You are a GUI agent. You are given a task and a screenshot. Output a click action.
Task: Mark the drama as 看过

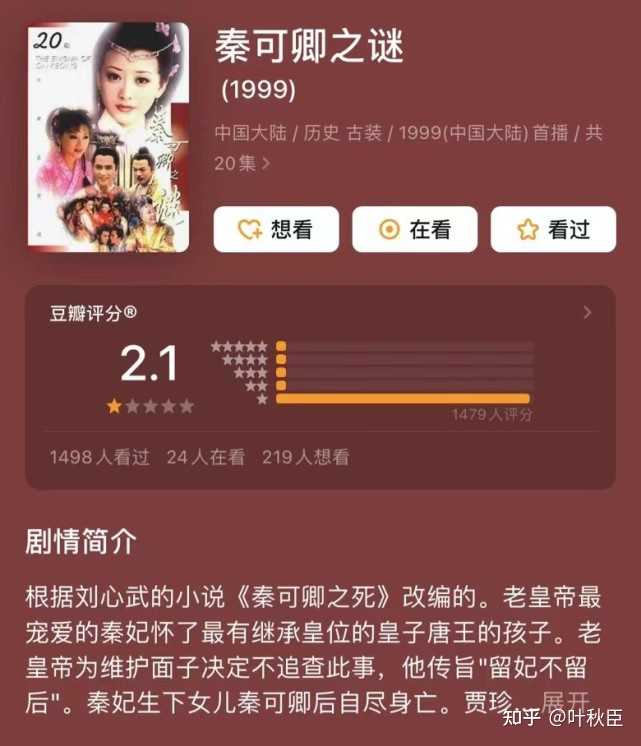(553, 230)
